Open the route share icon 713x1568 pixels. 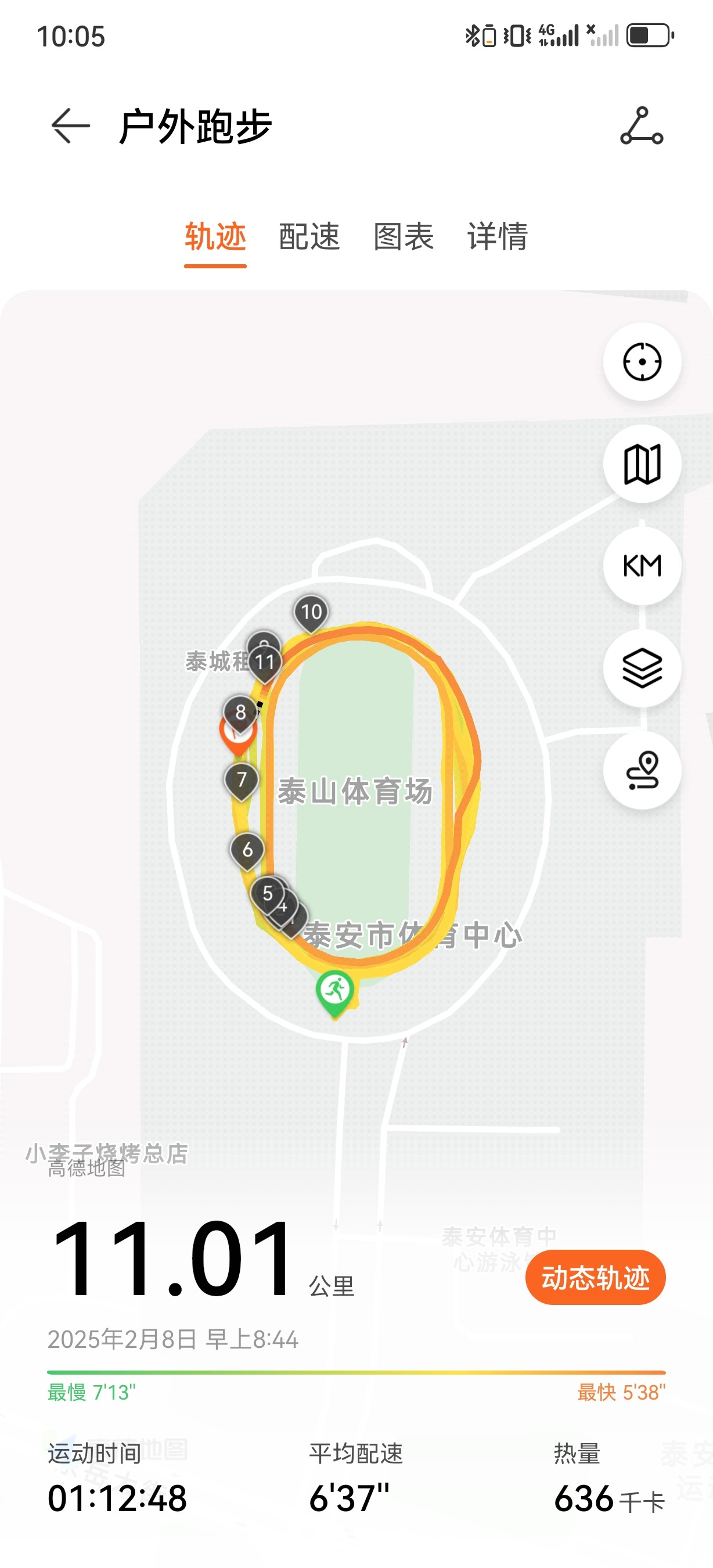[x=642, y=126]
